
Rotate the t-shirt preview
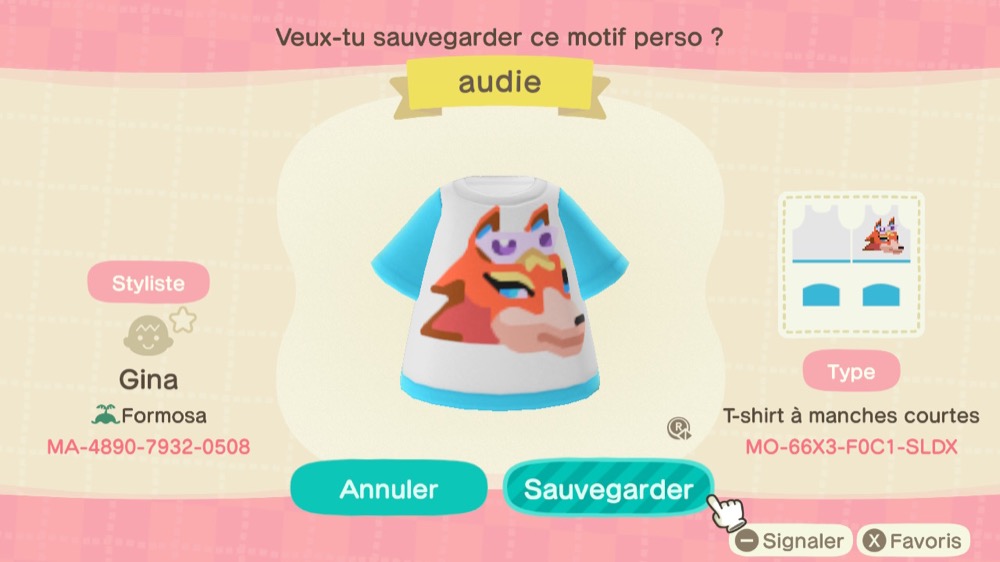(680, 429)
